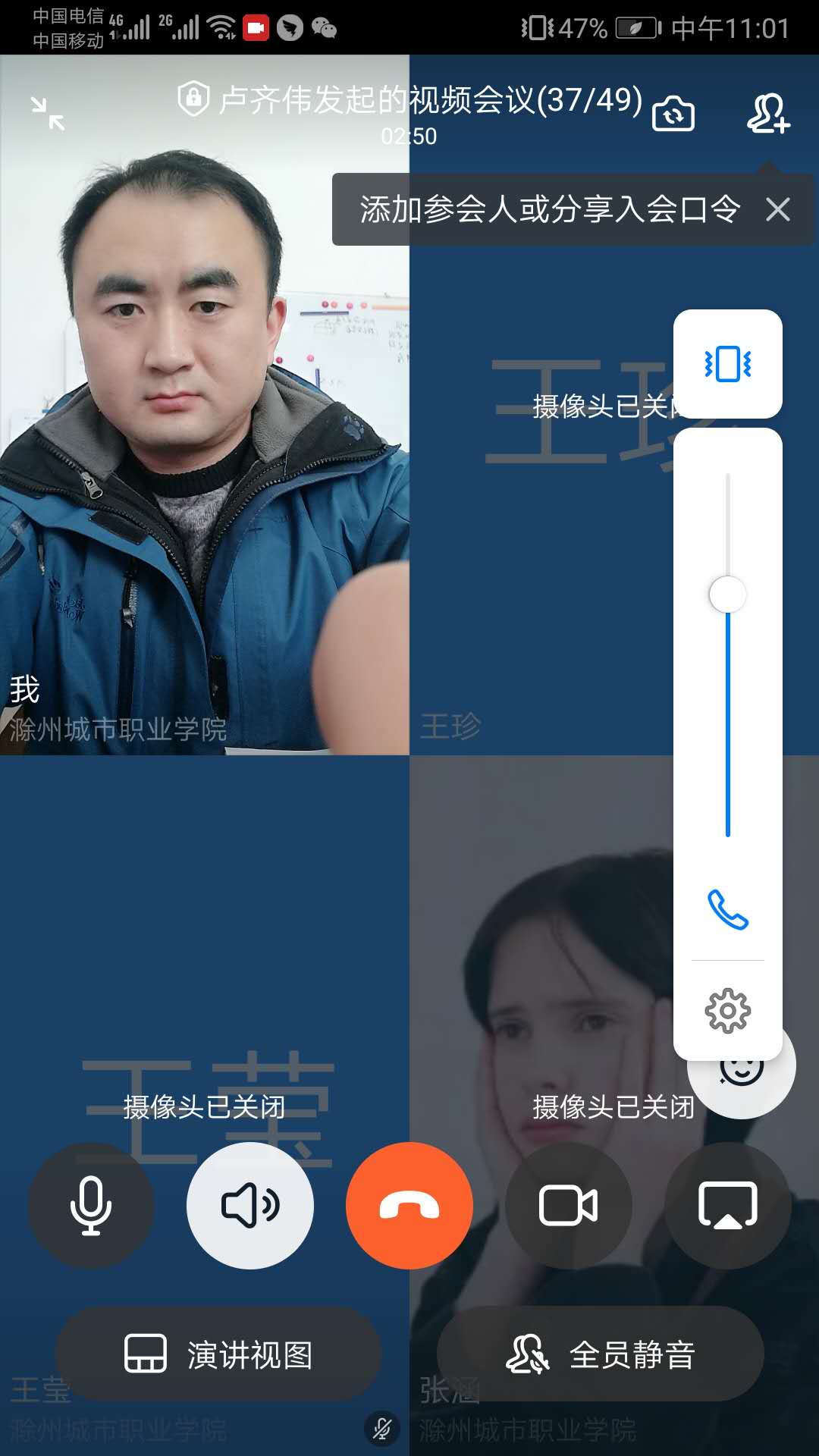The height and width of the screenshot is (1456, 819).
Task: Toggle the speaker output
Action: [x=250, y=1206]
